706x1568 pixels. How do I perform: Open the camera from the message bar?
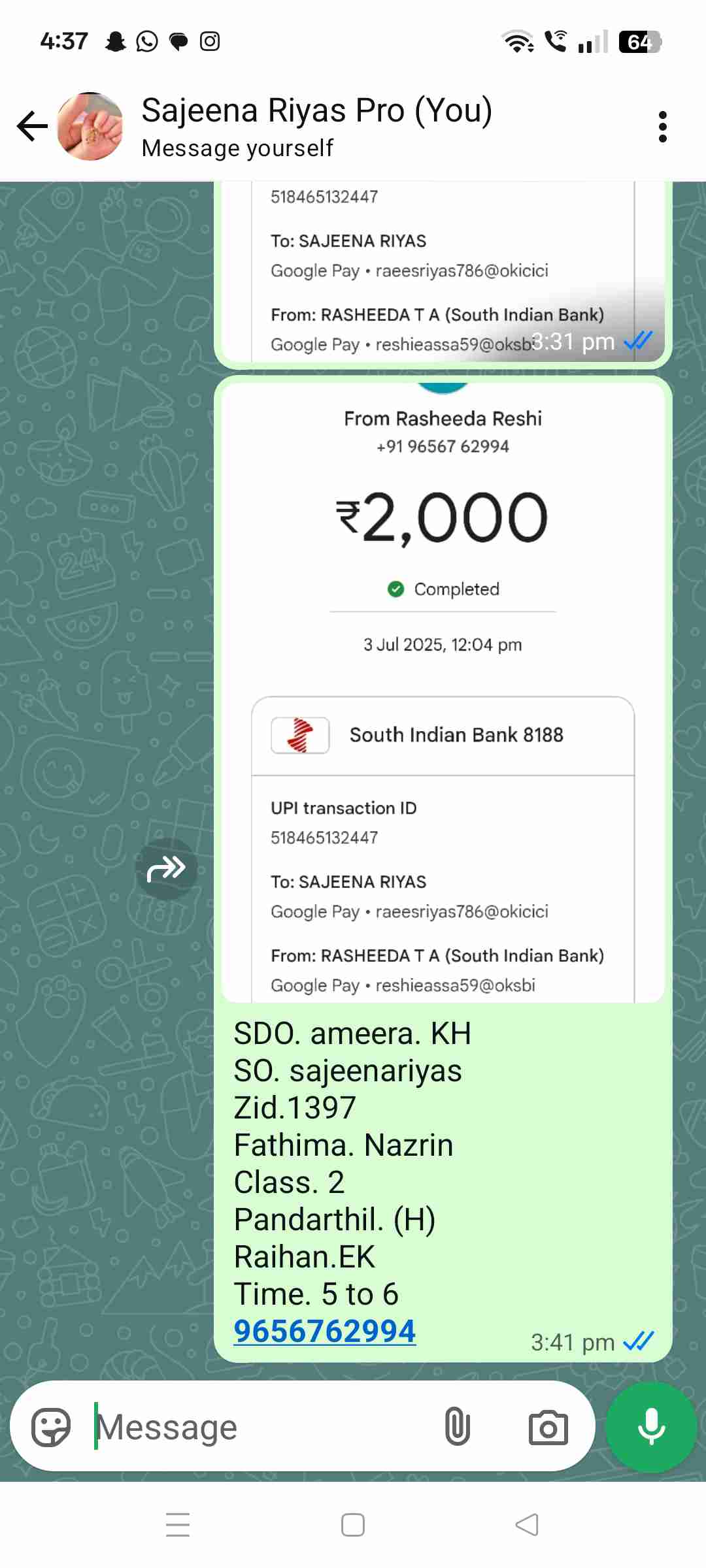point(548,1427)
